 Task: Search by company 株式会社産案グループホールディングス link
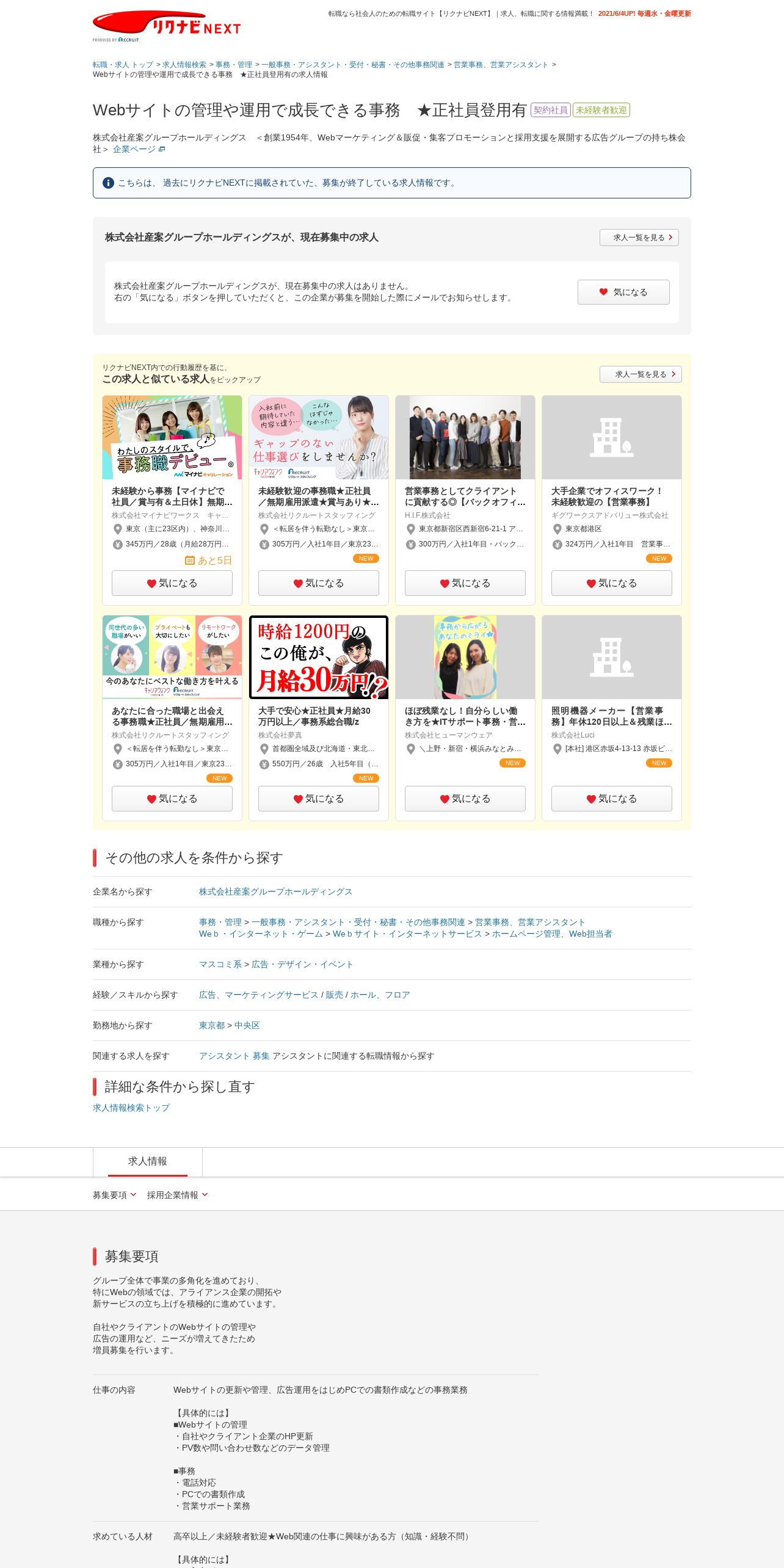pyautogui.click(x=275, y=891)
